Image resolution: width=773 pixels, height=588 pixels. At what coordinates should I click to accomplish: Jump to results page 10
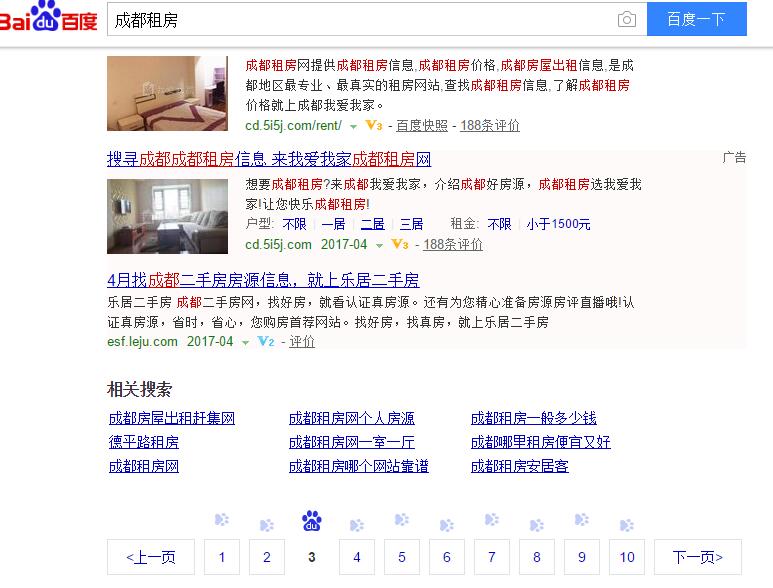(627, 557)
